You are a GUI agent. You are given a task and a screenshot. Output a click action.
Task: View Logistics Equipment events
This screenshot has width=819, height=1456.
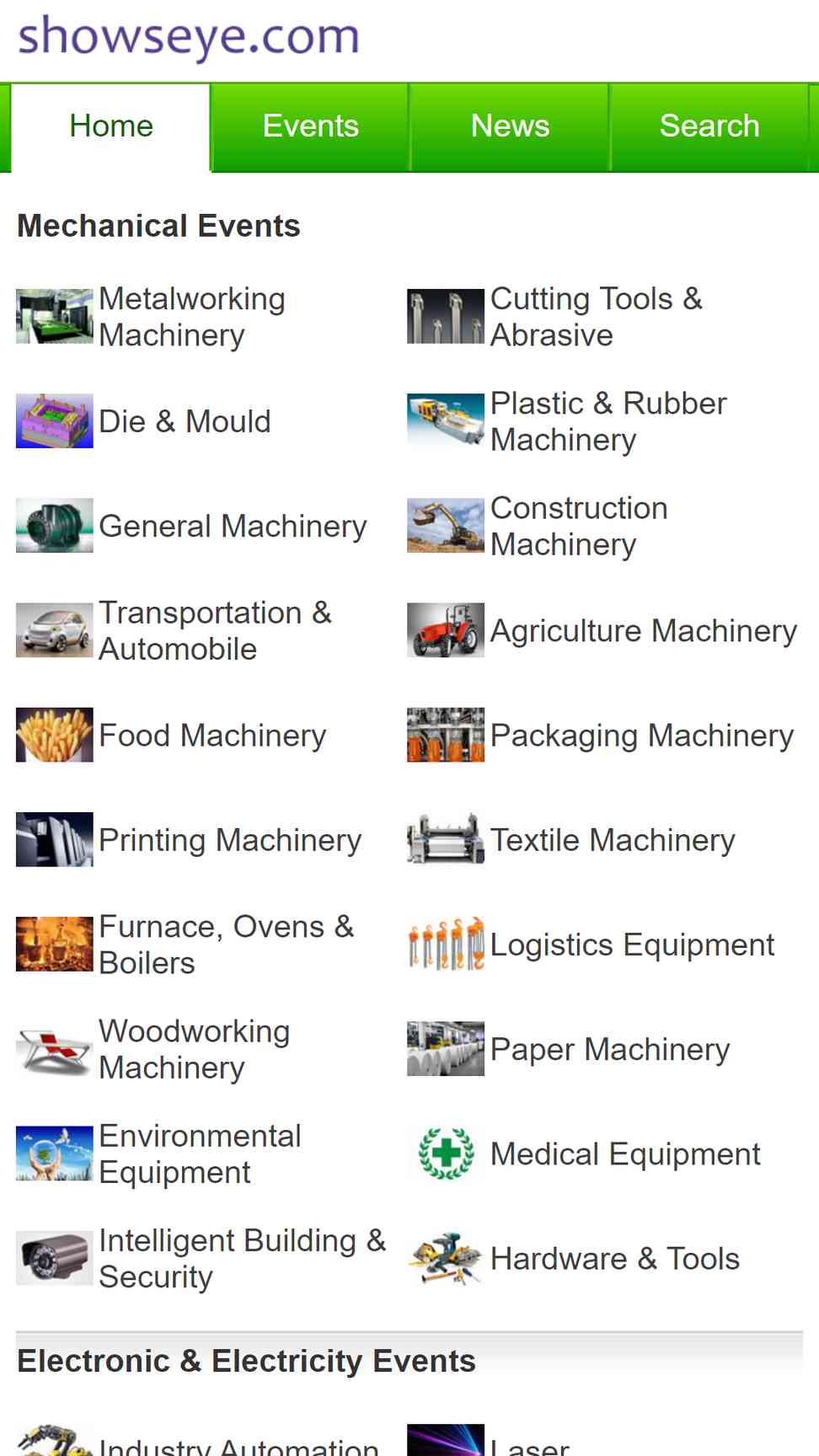tap(632, 945)
